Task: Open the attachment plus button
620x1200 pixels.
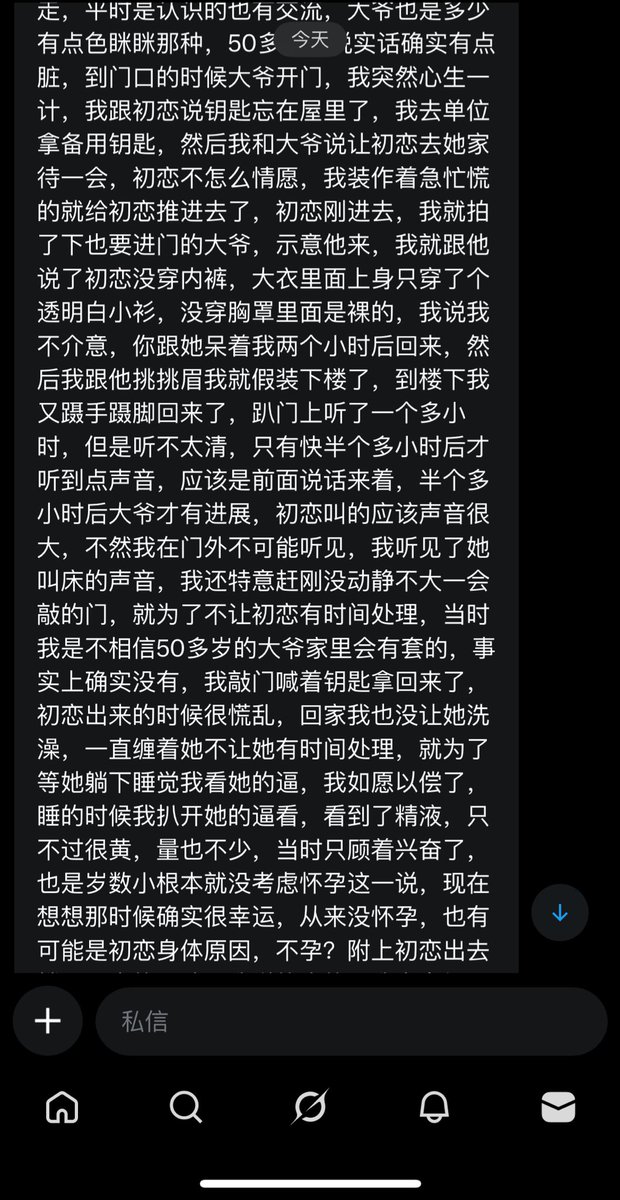Action: (47, 1021)
